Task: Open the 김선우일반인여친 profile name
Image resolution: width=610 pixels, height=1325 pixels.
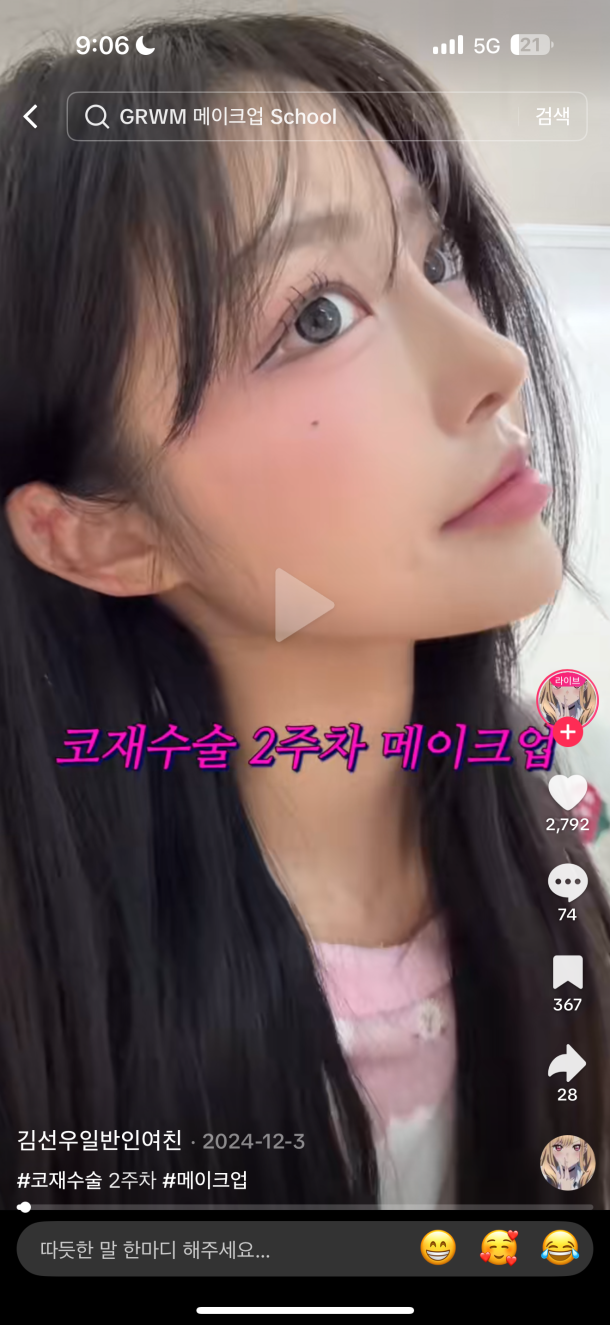Action: click(x=100, y=1141)
